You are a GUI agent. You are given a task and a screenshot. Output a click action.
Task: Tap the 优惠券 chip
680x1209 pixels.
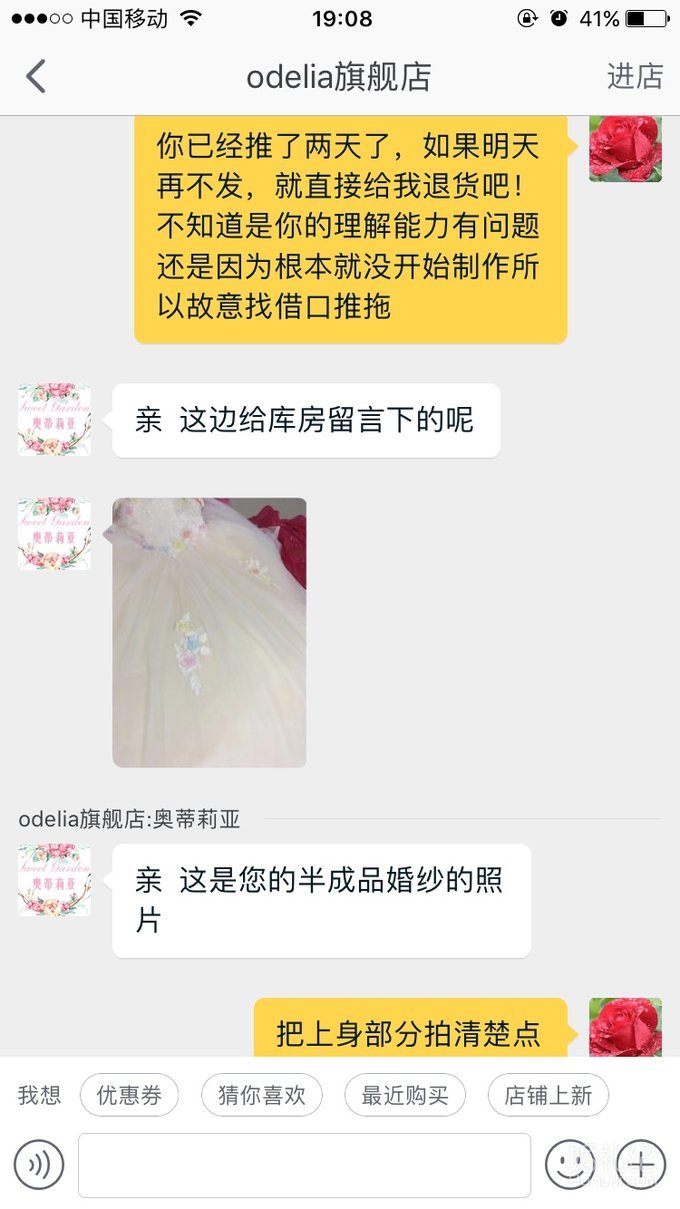click(129, 1095)
